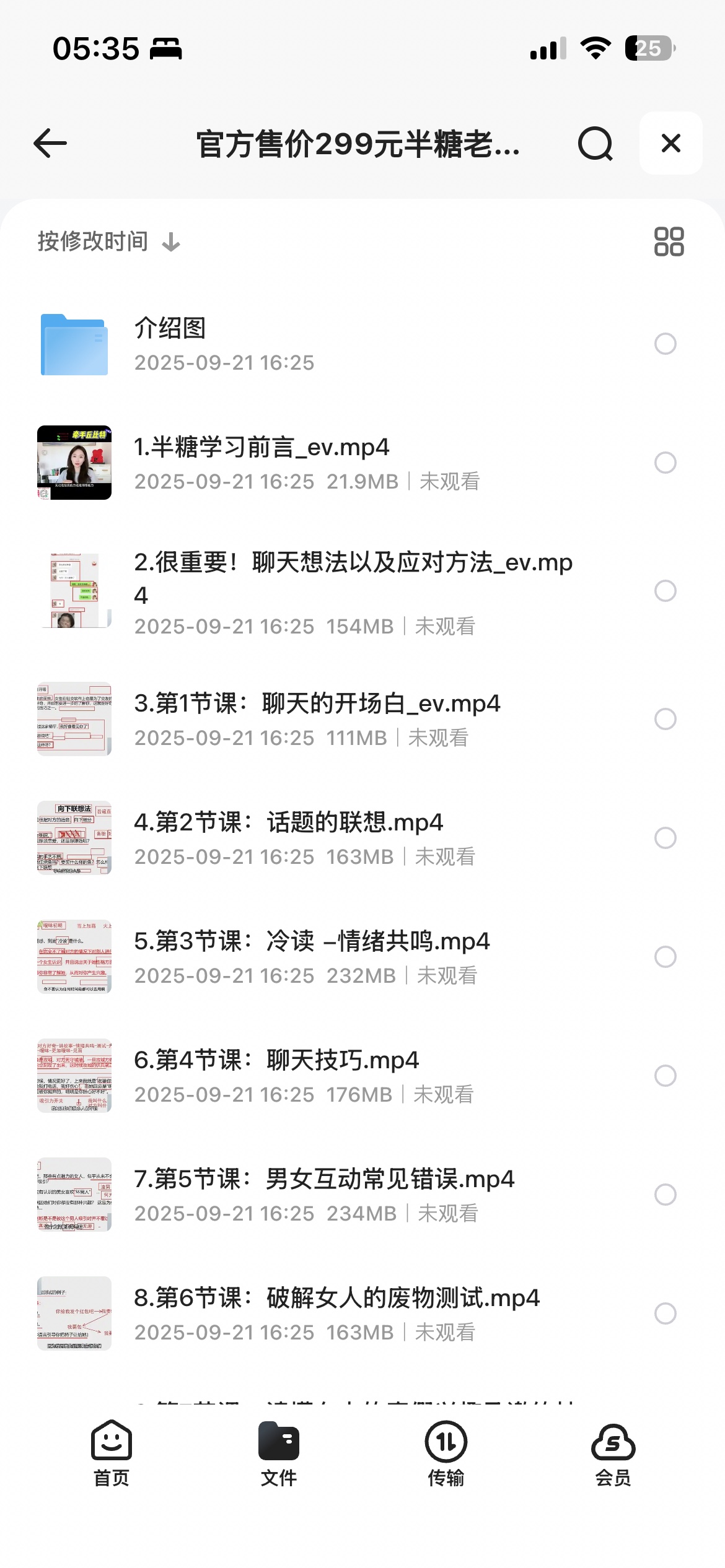The height and width of the screenshot is (1568, 725).
Task: Change sort order via 按修改时间 dropdown
Action: [x=92, y=240]
